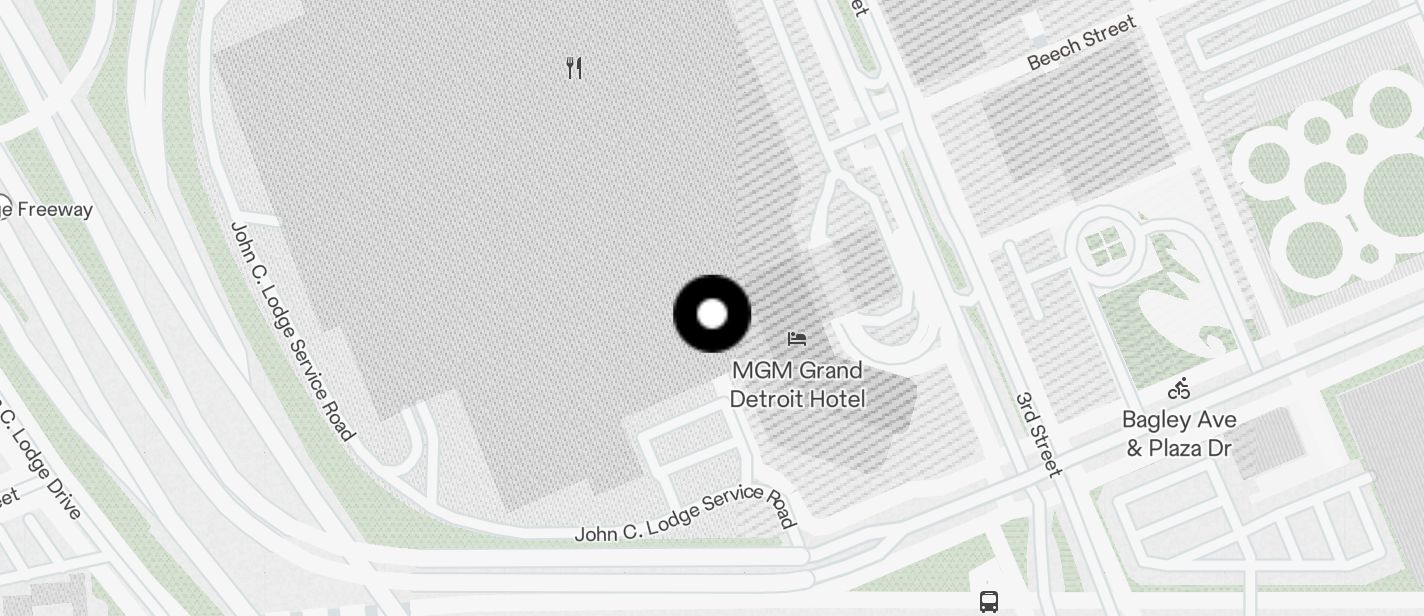Open the restaurant fork-and-knife map marker
The image size is (1424, 616).
pyautogui.click(x=574, y=68)
